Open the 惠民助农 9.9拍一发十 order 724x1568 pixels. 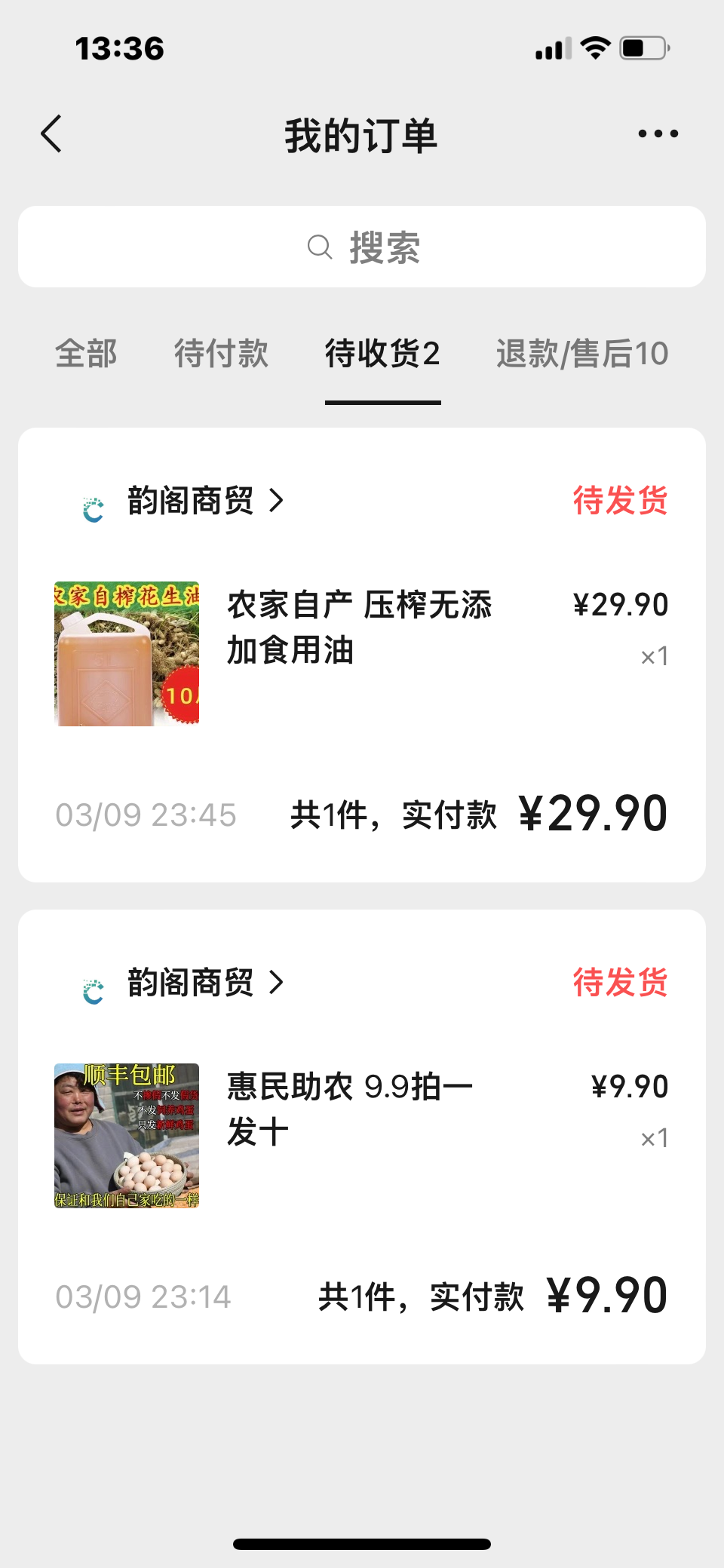pos(350,1109)
